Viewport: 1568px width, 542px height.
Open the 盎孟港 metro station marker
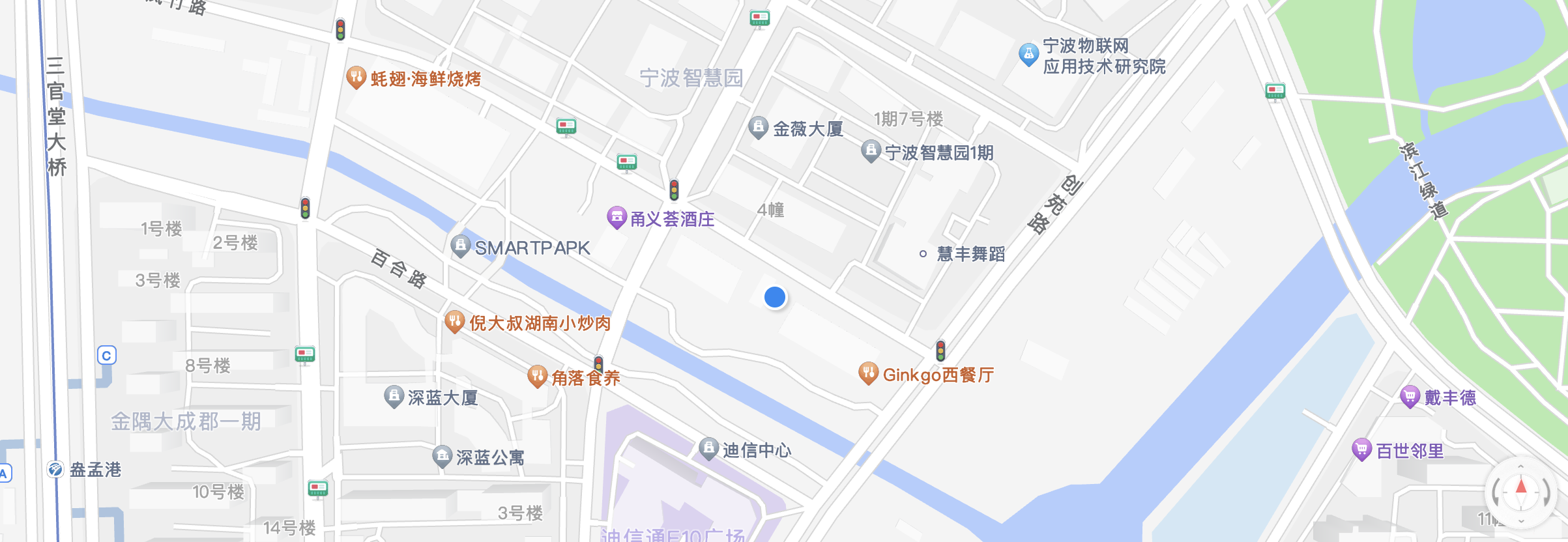(x=55, y=469)
